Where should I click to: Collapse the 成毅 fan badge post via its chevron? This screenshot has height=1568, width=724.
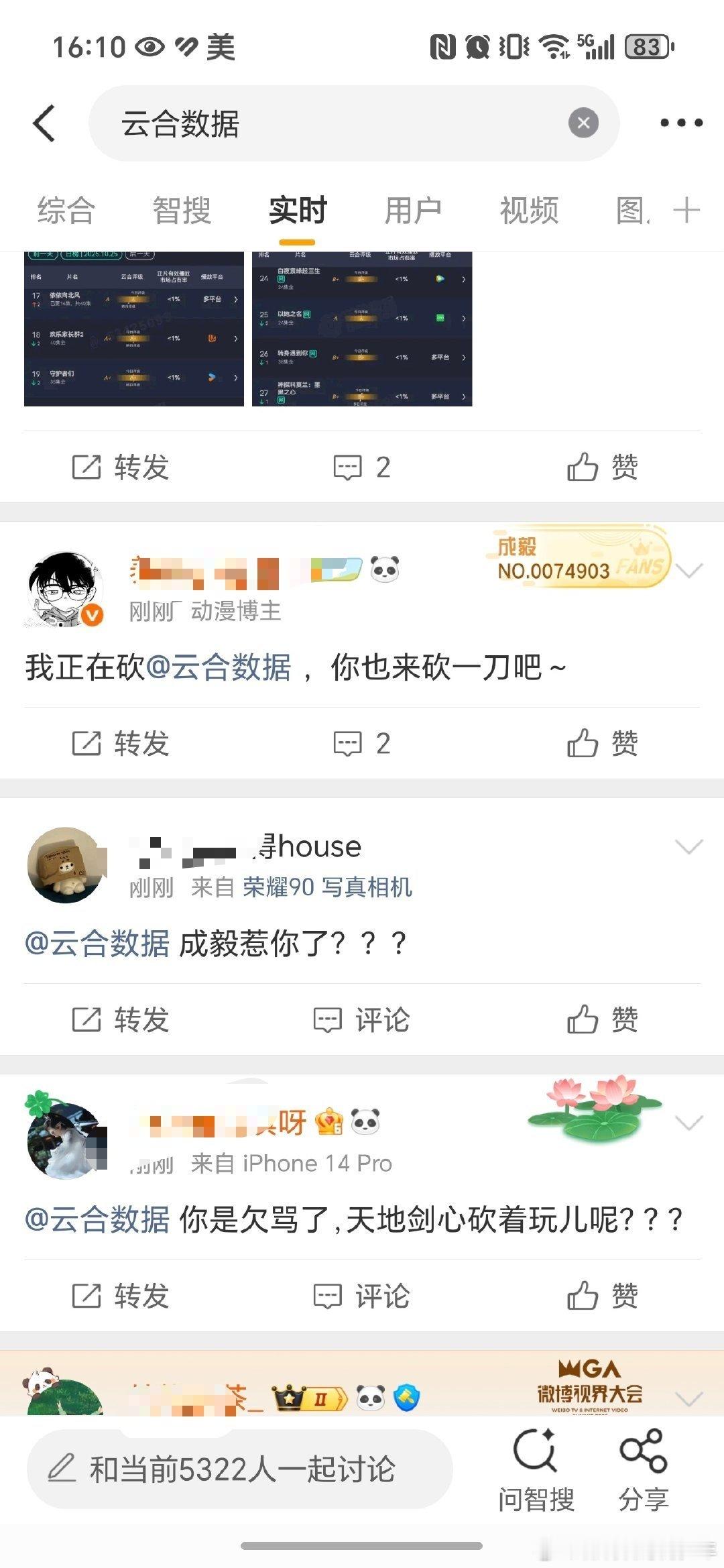coord(690,572)
